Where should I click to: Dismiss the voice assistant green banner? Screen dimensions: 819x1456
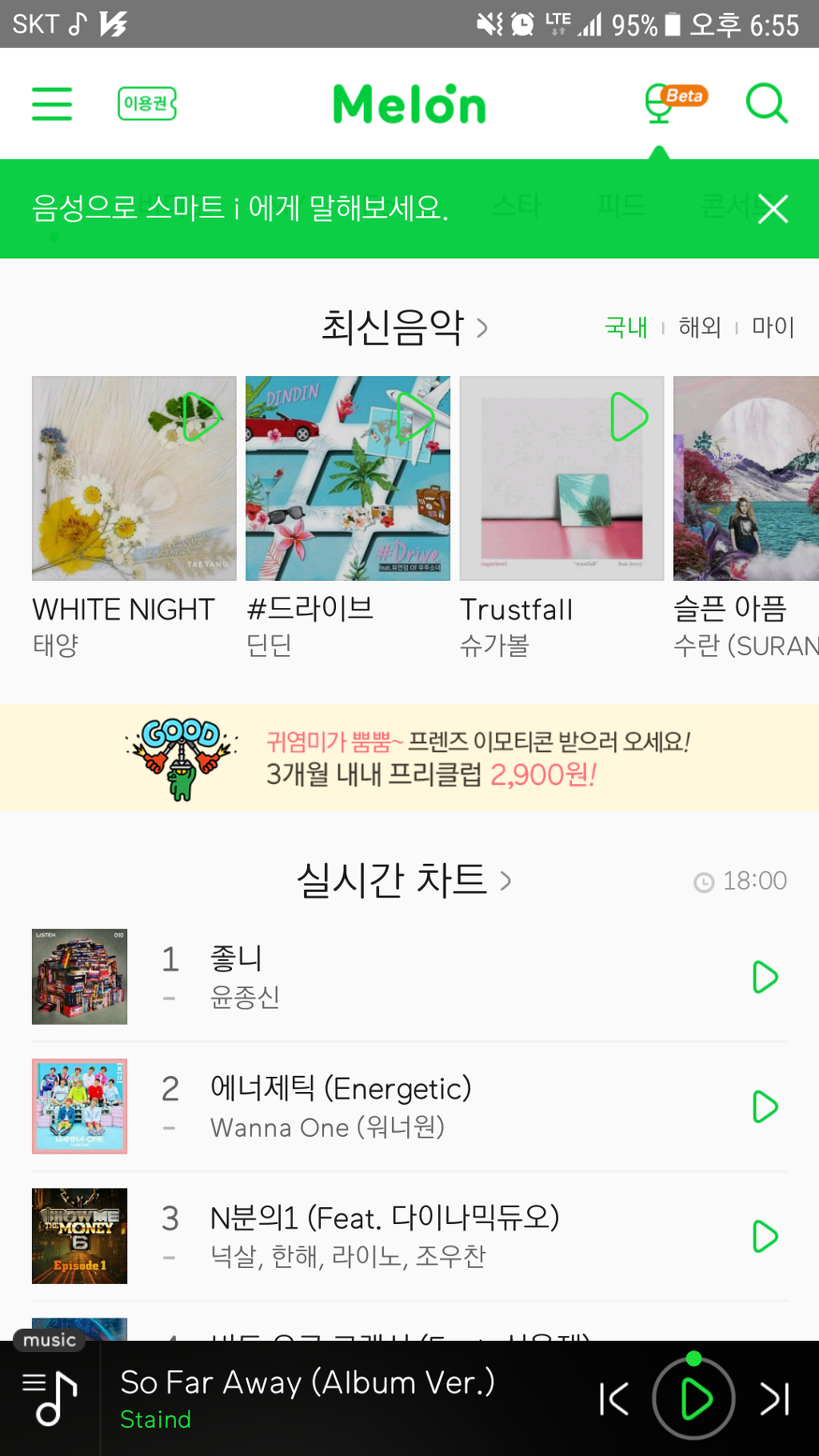[x=773, y=209]
